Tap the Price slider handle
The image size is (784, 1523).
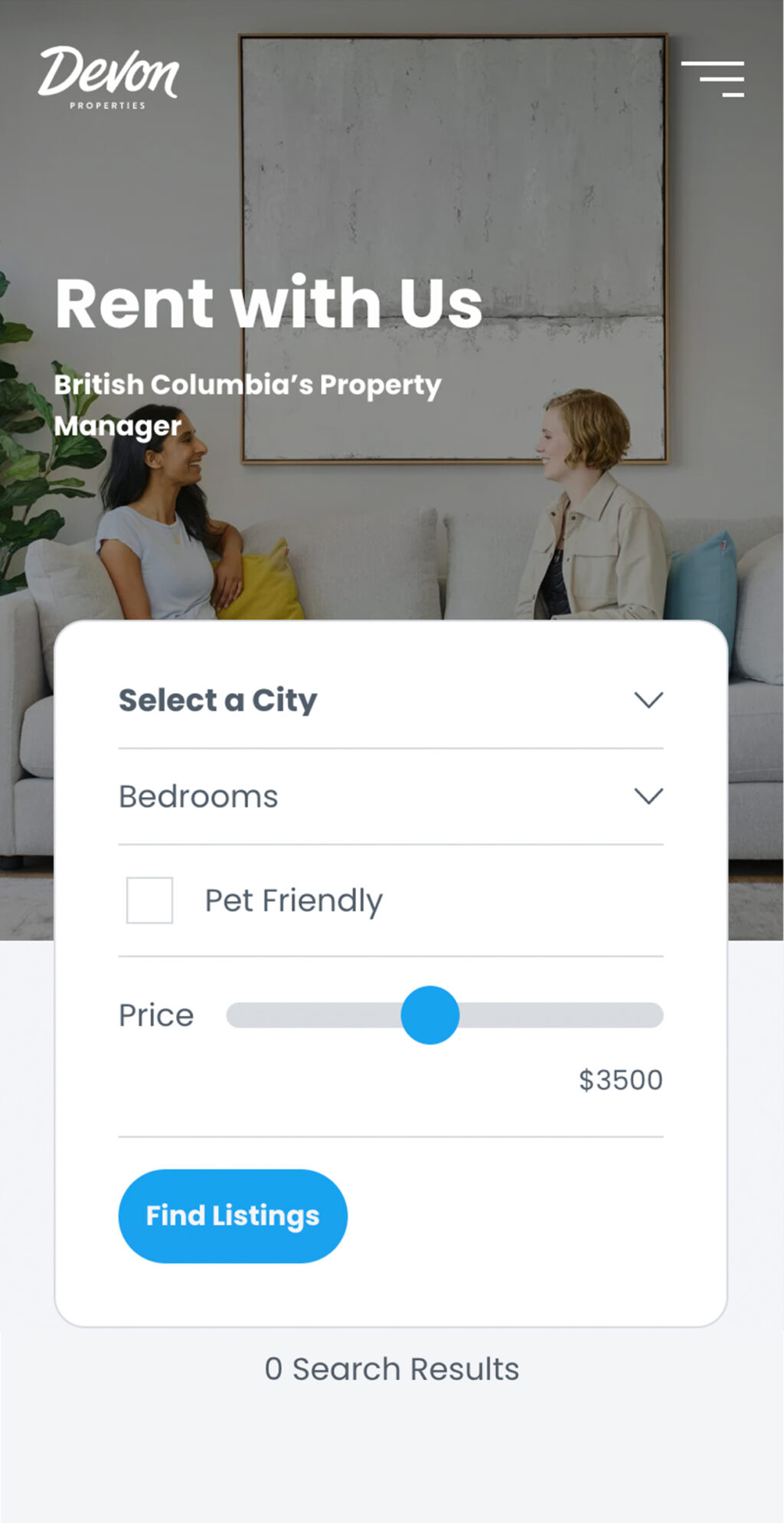[430, 1015]
